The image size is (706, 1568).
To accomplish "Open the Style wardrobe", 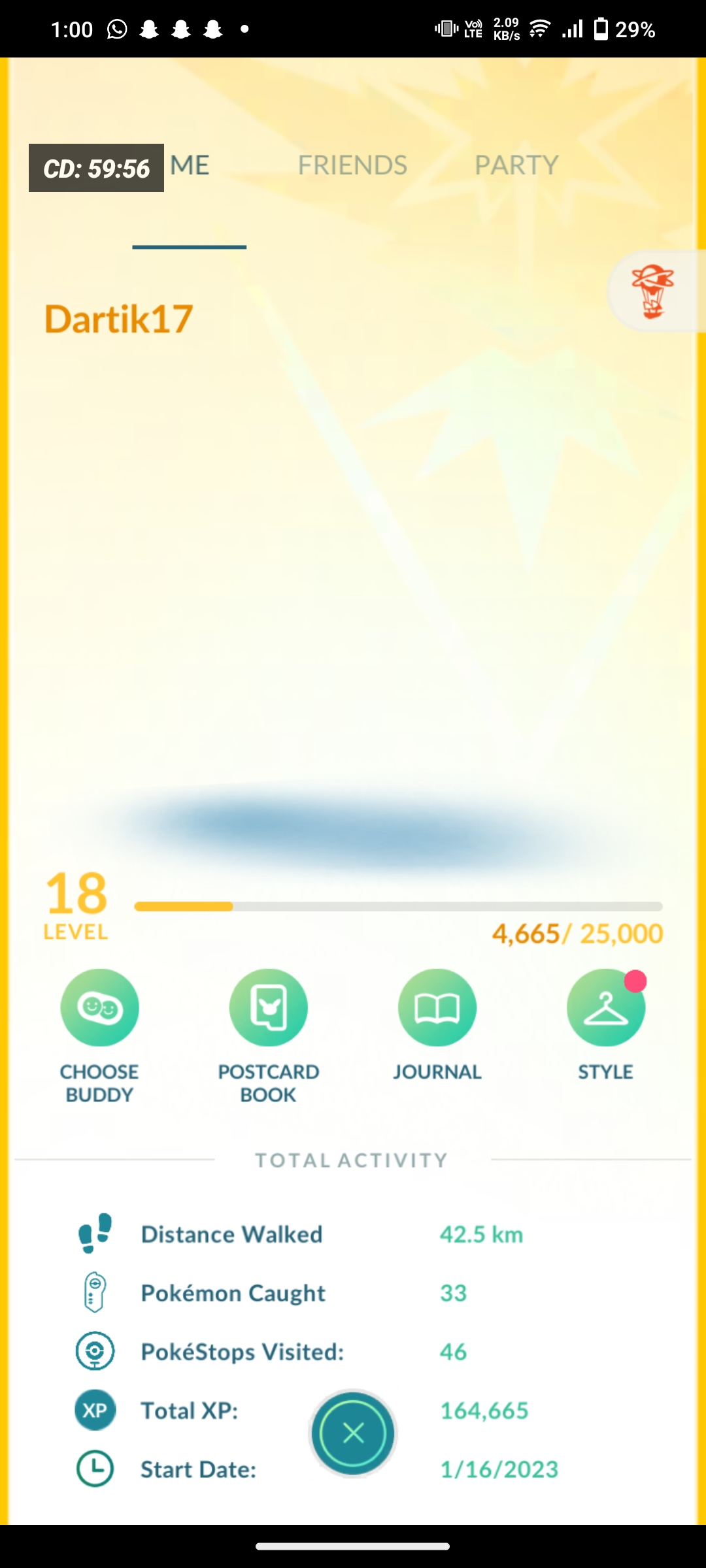I will coord(605,1008).
